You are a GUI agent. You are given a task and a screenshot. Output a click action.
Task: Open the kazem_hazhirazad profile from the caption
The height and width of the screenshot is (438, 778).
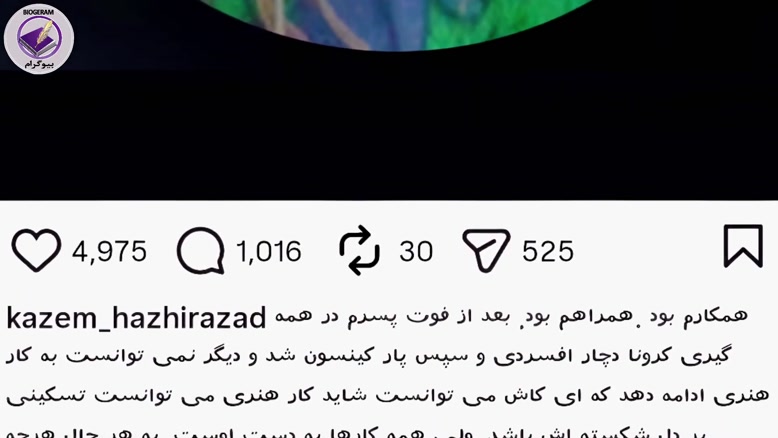[136, 319]
